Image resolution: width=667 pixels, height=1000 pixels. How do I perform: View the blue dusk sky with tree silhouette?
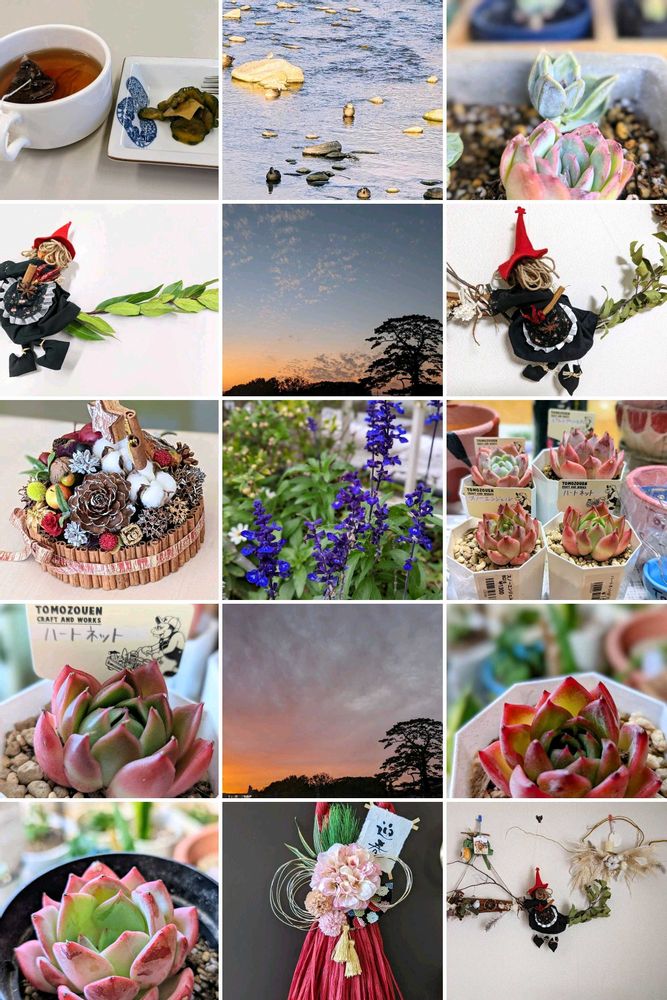click(332, 300)
